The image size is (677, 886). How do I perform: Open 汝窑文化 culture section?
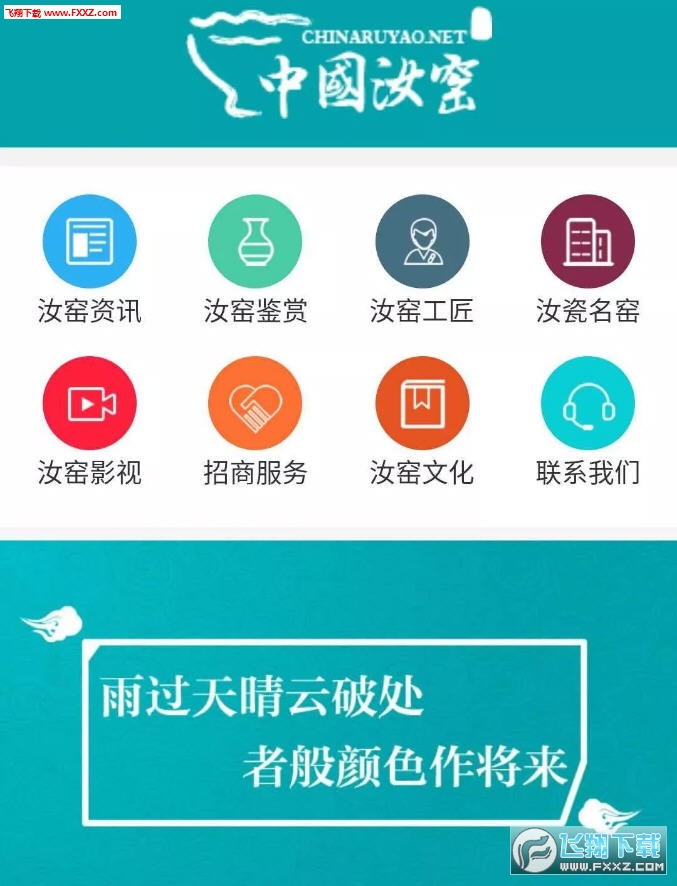[x=421, y=403]
